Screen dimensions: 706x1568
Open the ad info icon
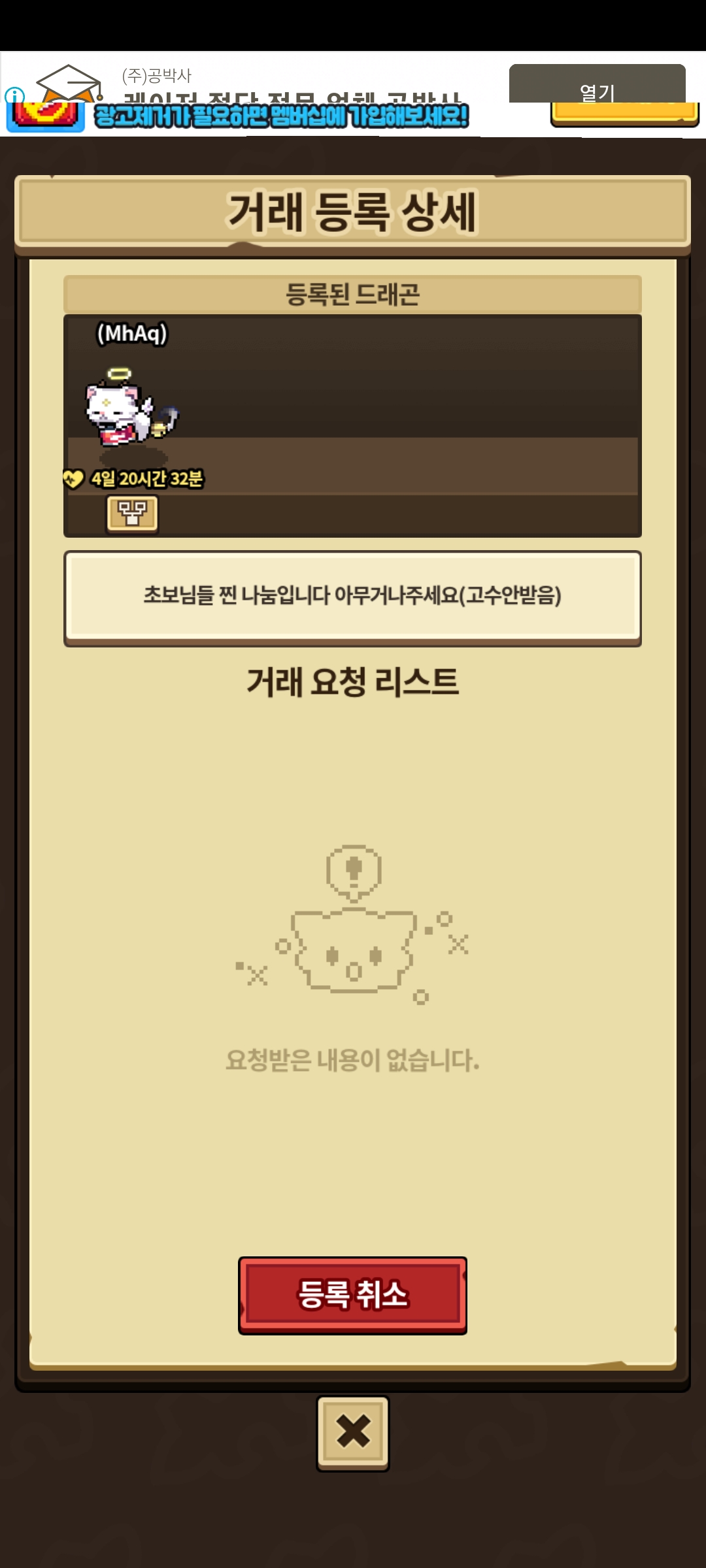(x=14, y=96)
